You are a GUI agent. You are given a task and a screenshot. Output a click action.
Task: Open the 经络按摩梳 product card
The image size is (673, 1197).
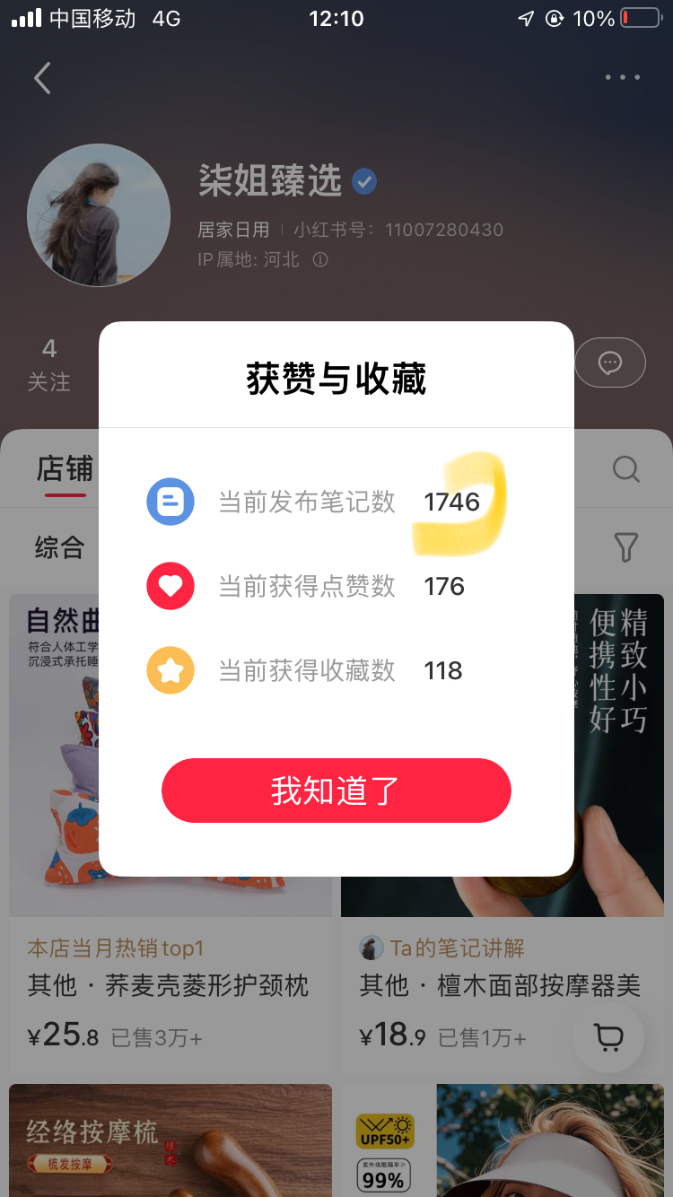pos(170,1140)
